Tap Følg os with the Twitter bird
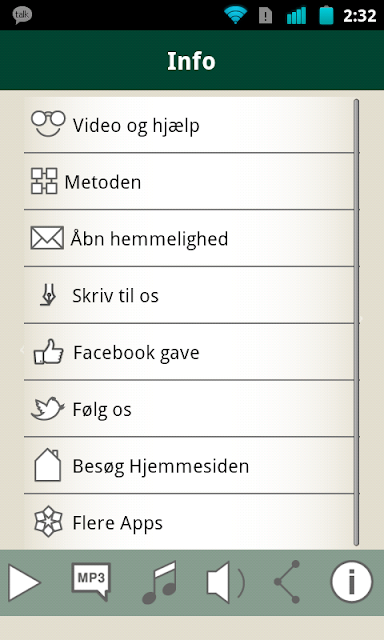 coord(189,409)
